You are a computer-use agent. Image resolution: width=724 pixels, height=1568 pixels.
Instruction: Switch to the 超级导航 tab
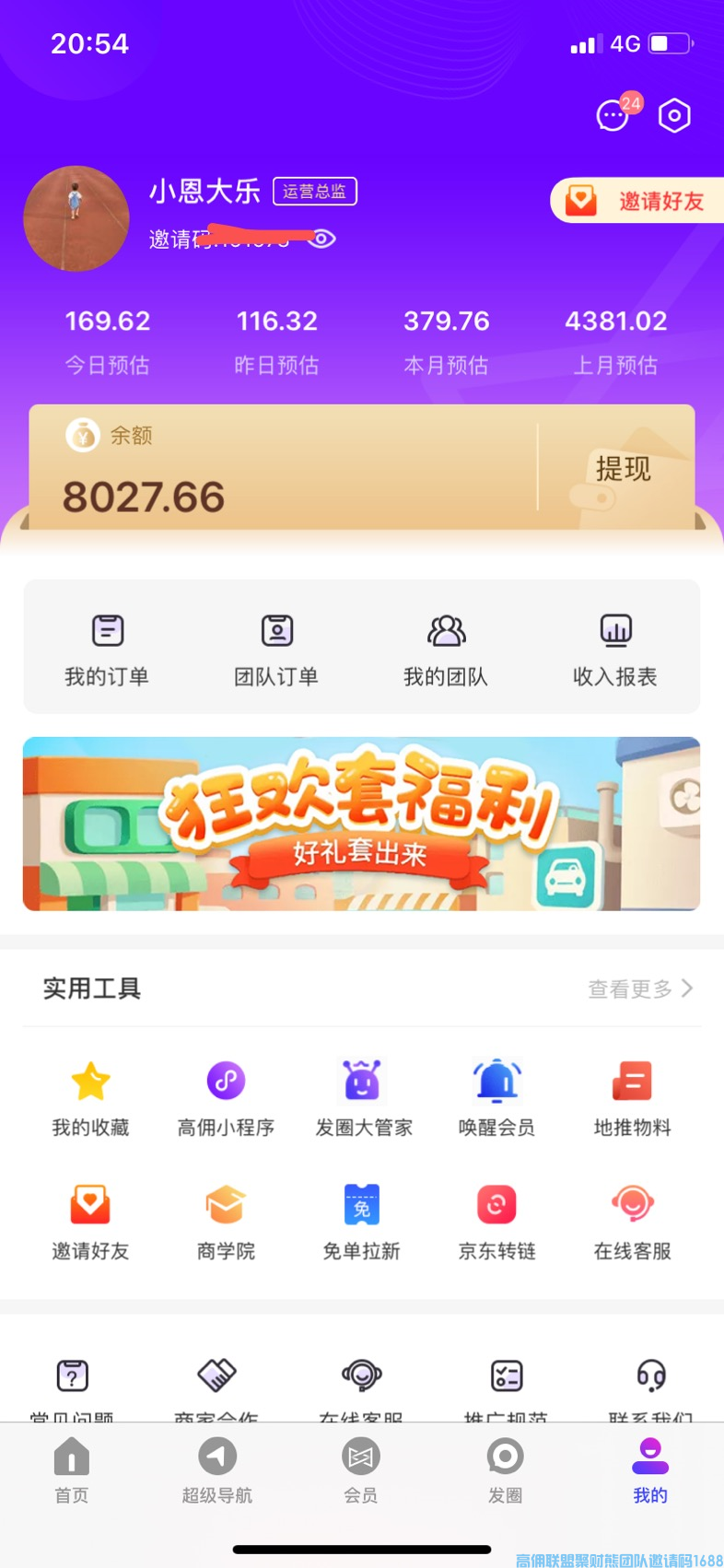pos(216,1470)
